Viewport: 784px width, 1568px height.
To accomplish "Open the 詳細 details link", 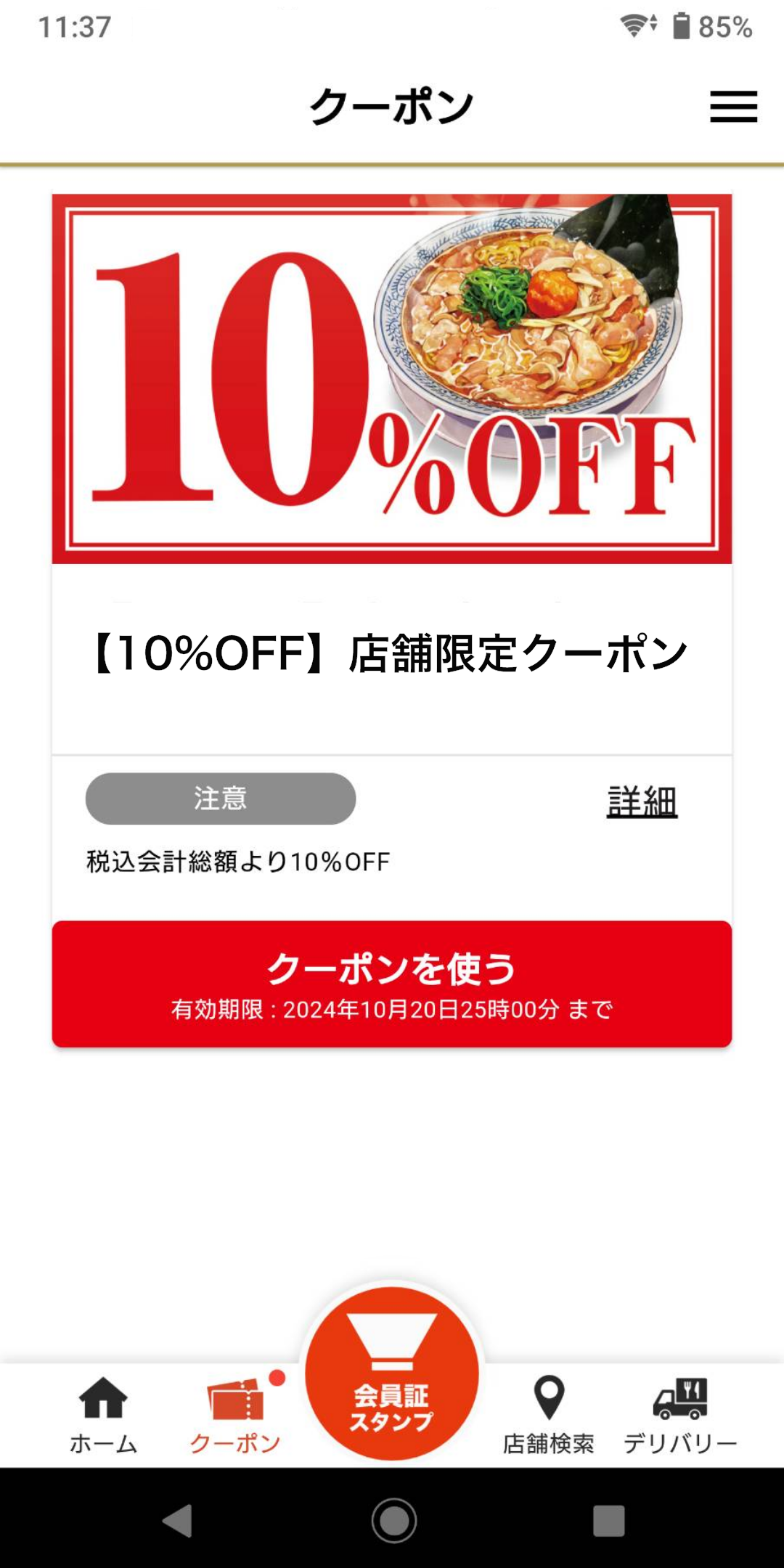I will (642, 802).
